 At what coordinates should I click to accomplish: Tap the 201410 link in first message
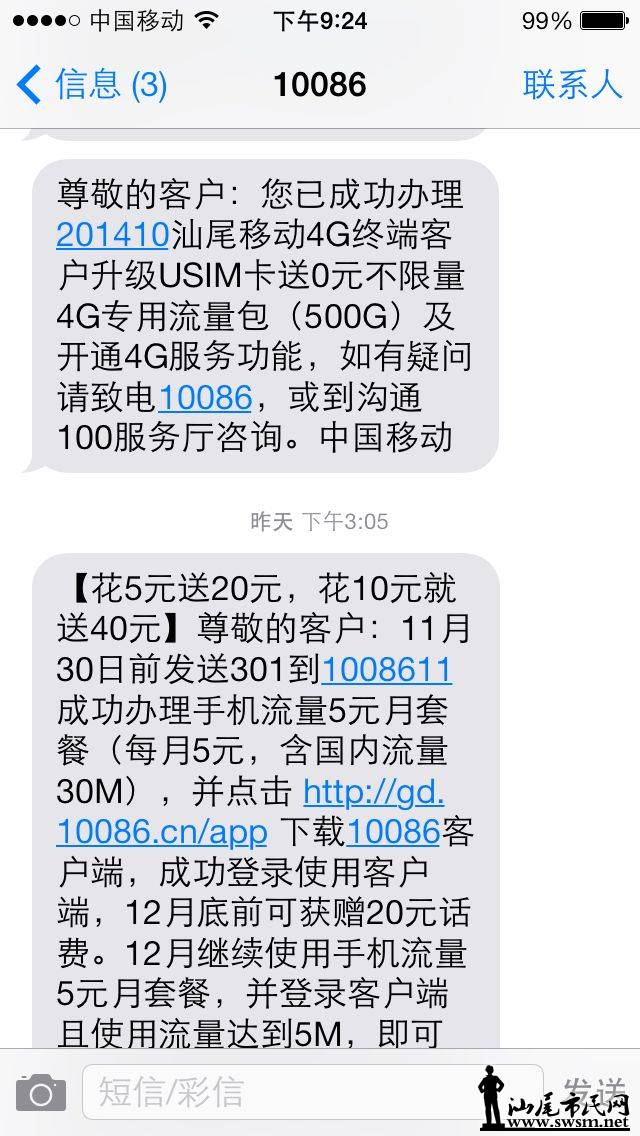click(x=112, y=234)
